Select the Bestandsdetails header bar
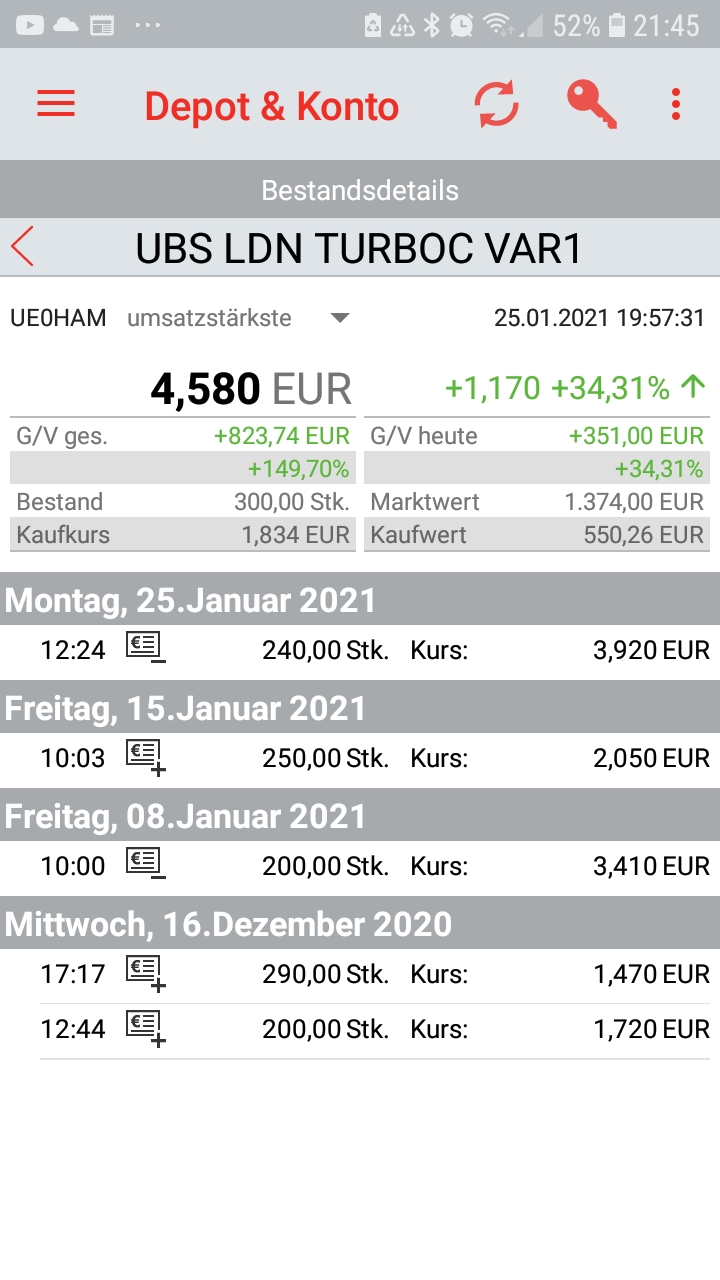The image size is (720, 1280). point(360,189)
